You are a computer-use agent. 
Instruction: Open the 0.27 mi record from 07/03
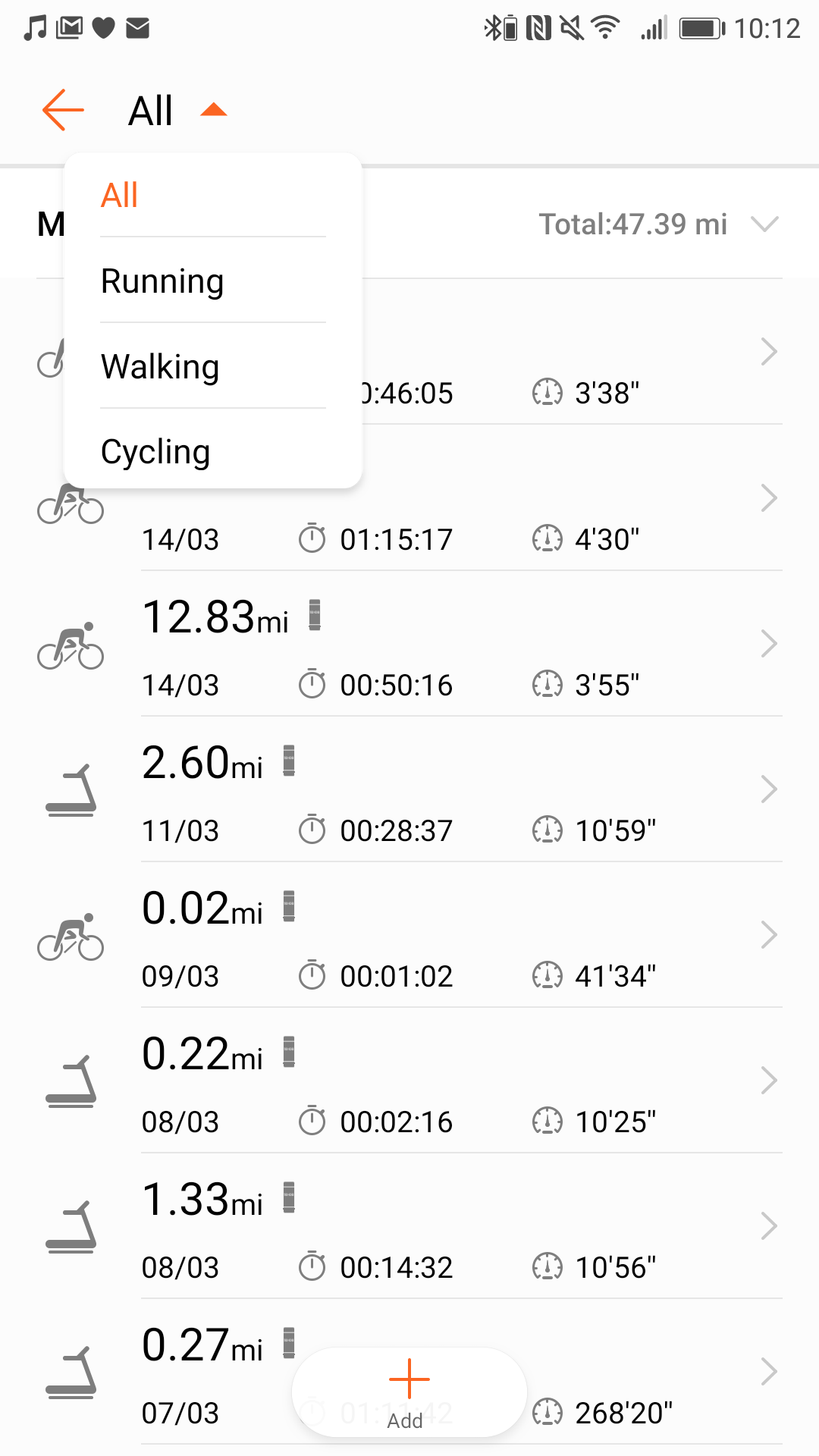409,1372
